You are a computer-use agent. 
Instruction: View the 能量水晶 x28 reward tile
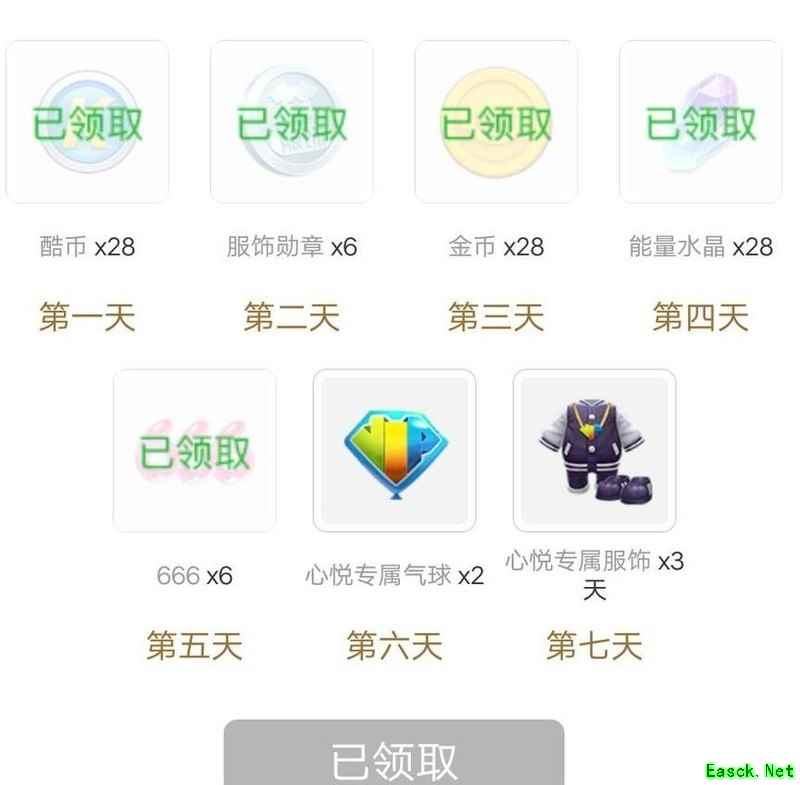coord(700,122)
